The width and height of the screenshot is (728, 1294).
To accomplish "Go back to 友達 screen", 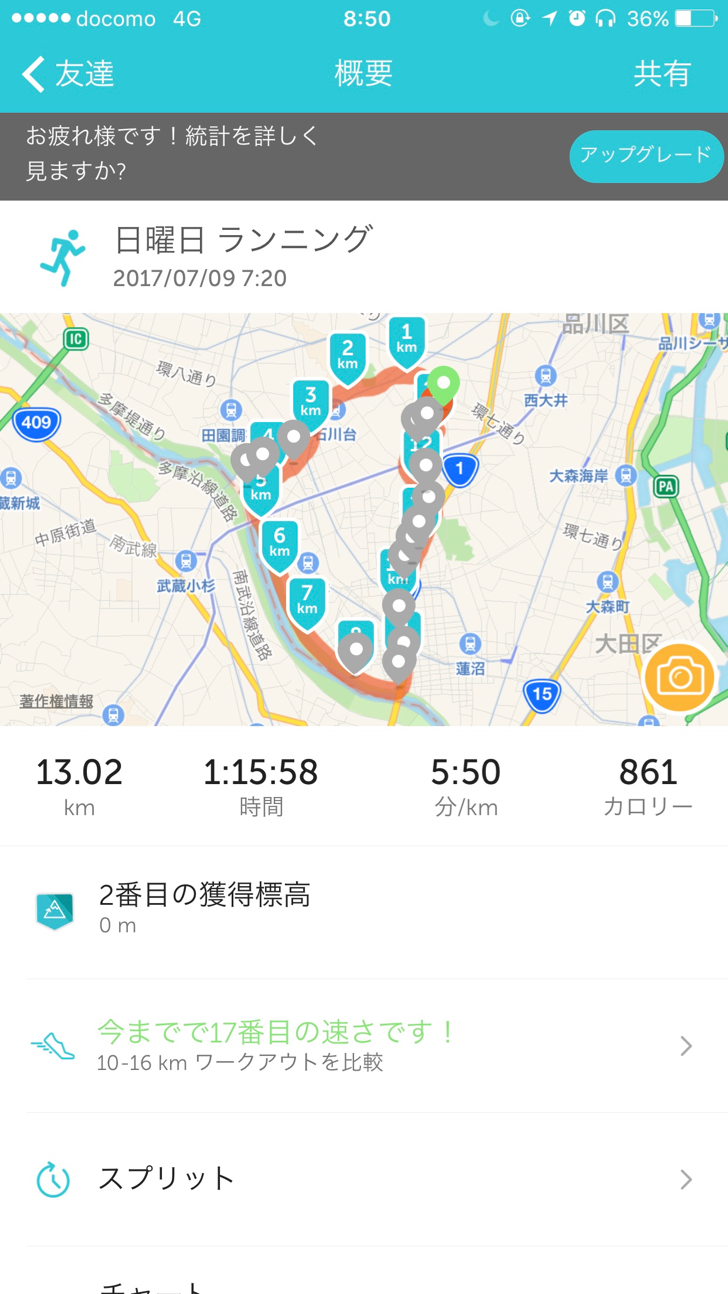I will pos(67,74).
